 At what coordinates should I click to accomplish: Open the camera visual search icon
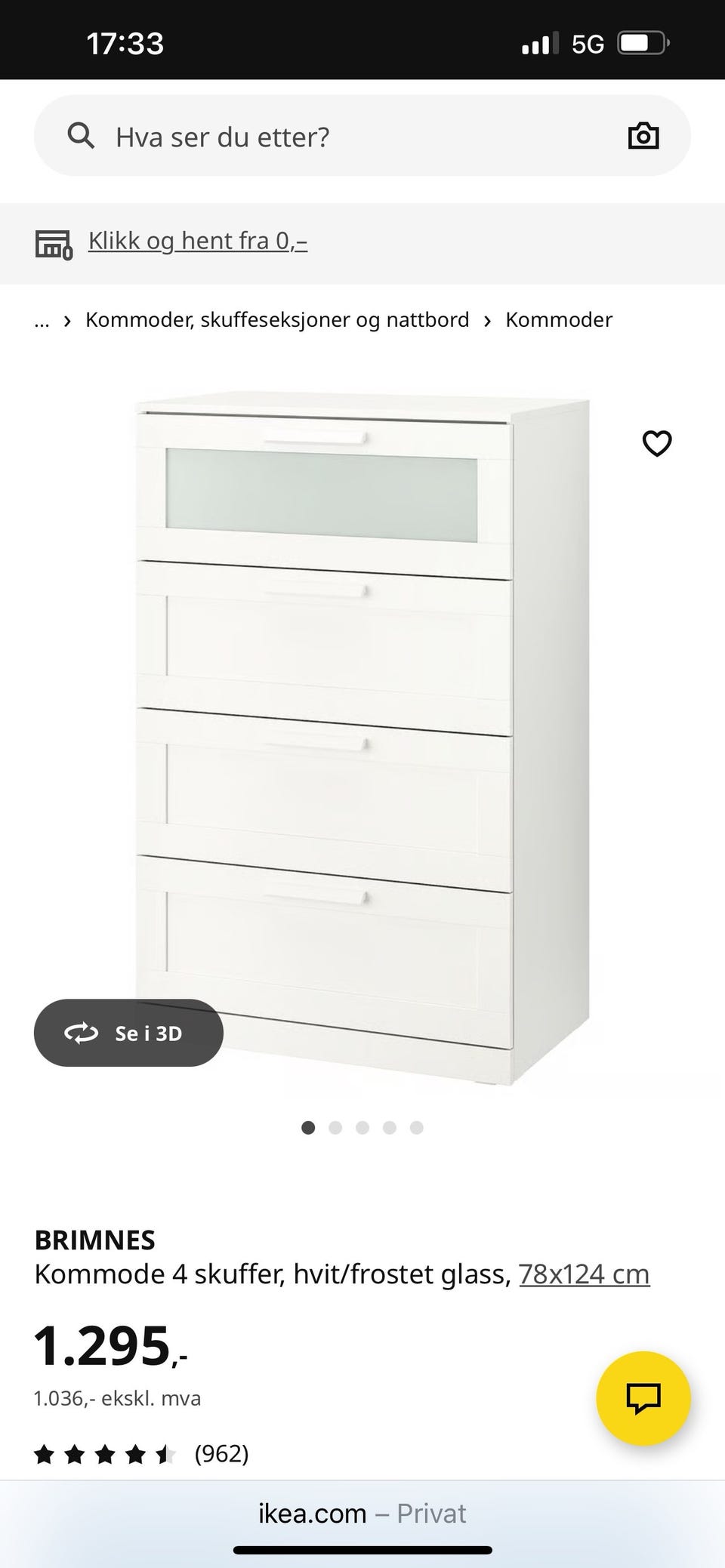pyautogui.click(x=643, y=136)
